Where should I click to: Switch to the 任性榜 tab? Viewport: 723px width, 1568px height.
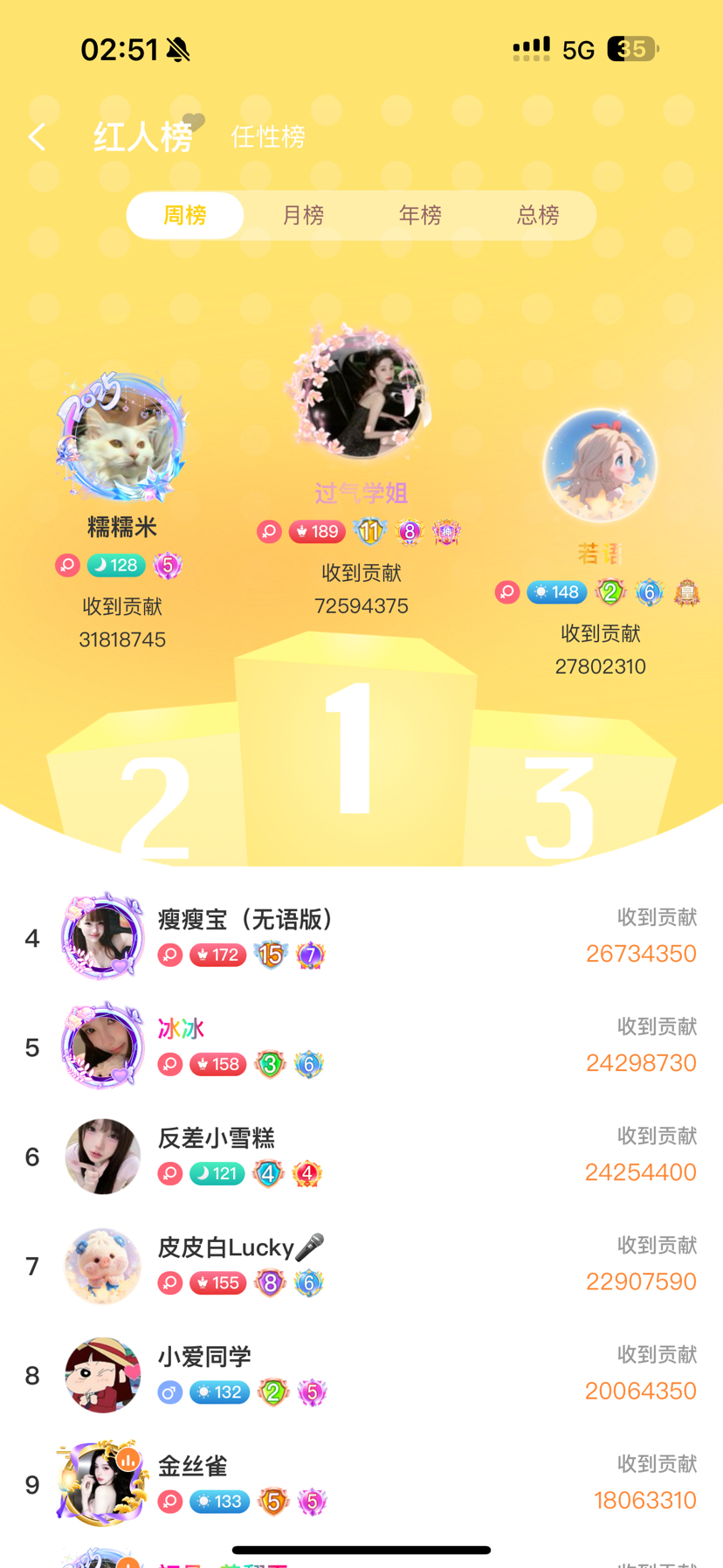(x=268, y=137)
